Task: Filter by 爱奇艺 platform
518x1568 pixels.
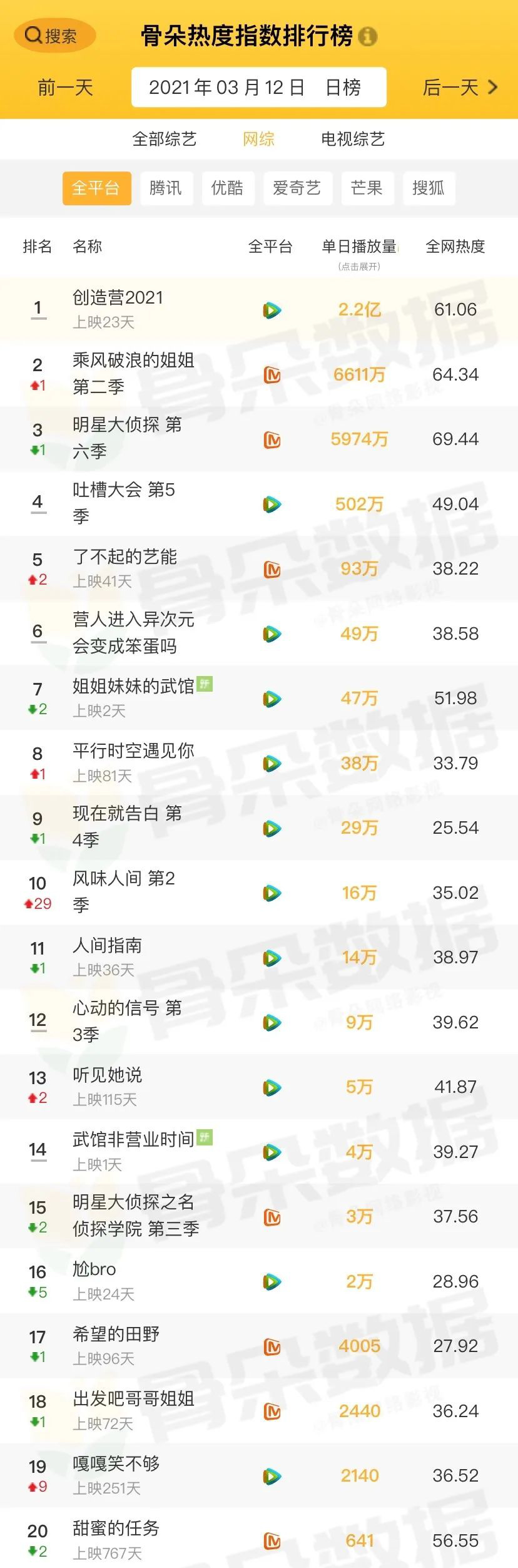Action: 297,188
